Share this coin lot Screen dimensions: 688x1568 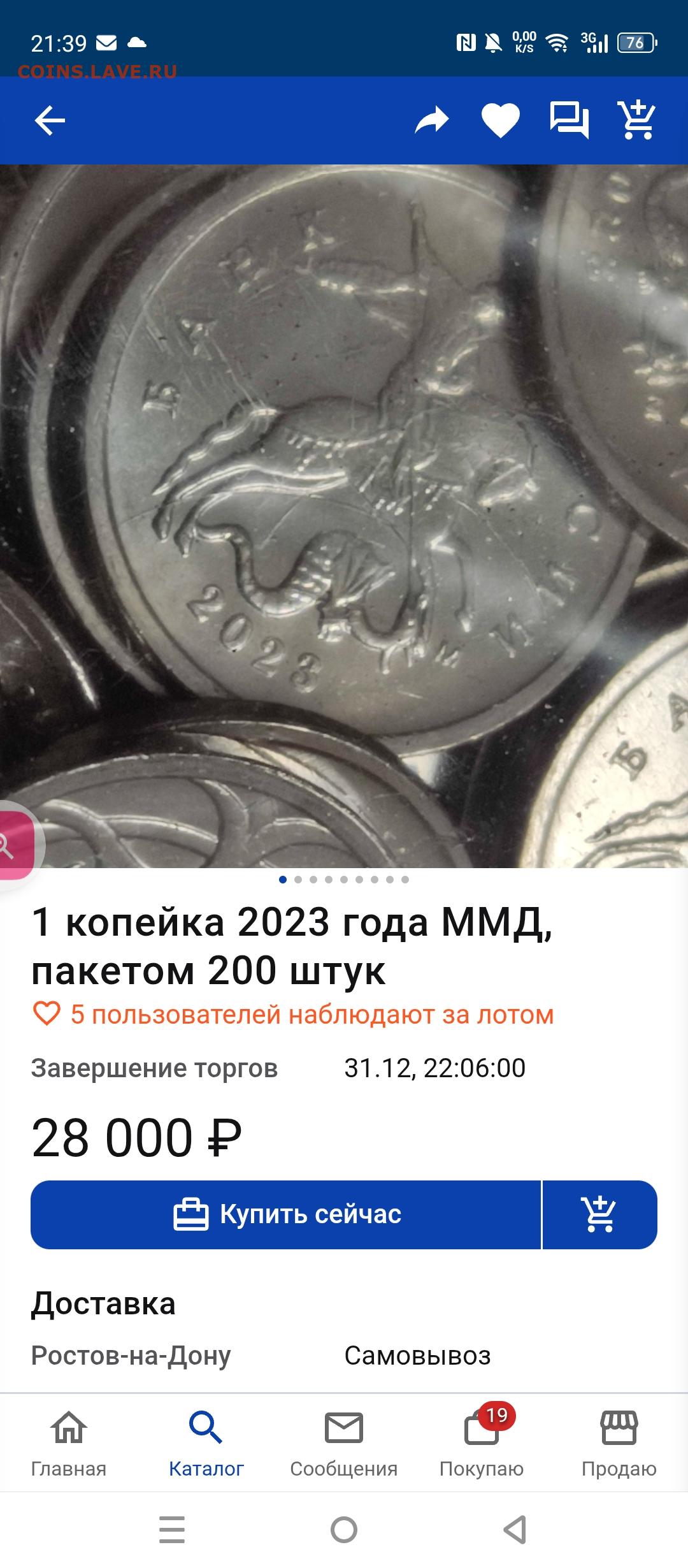click(x=432, y=120)
